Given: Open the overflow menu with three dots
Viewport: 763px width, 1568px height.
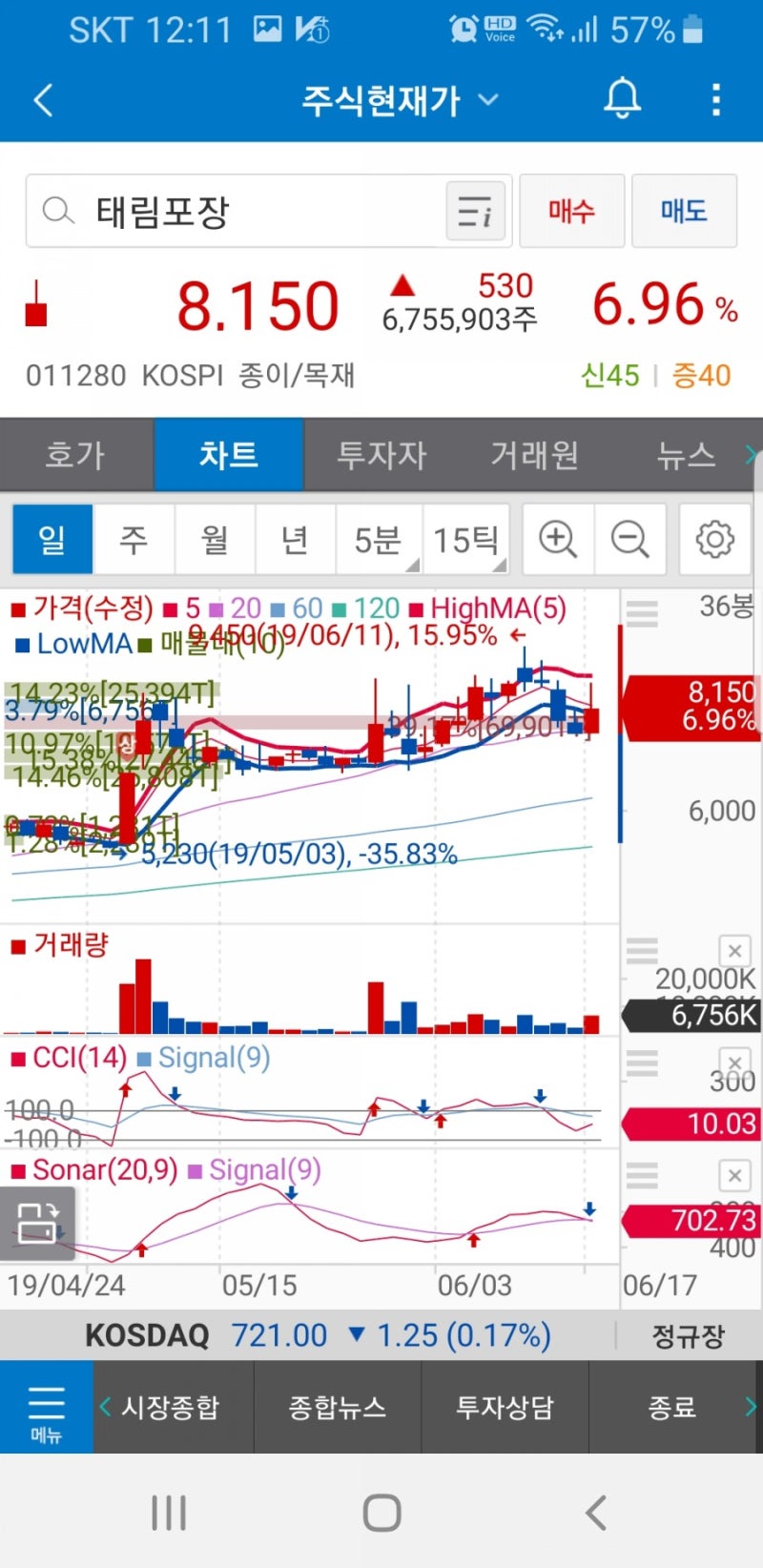Looking at the screenshot, I should [716, 98].
